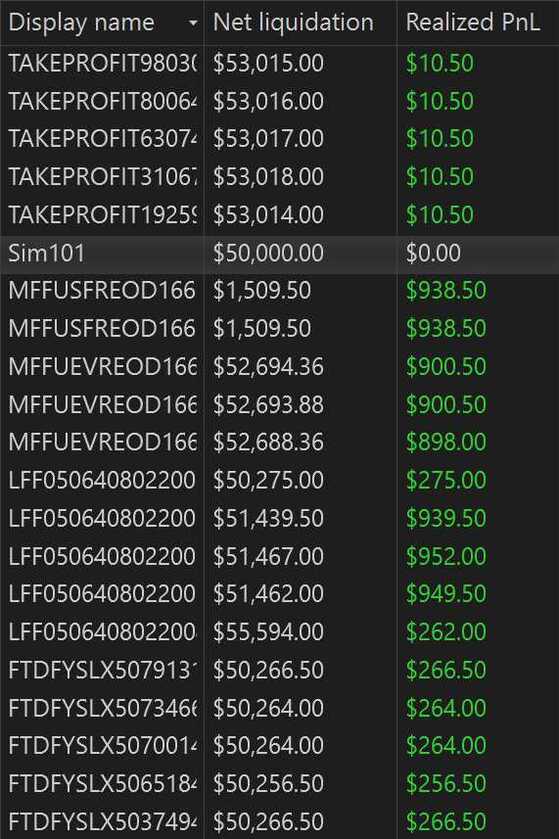Select LFF row with $50,275.00 liquidation

pos(279,480)
